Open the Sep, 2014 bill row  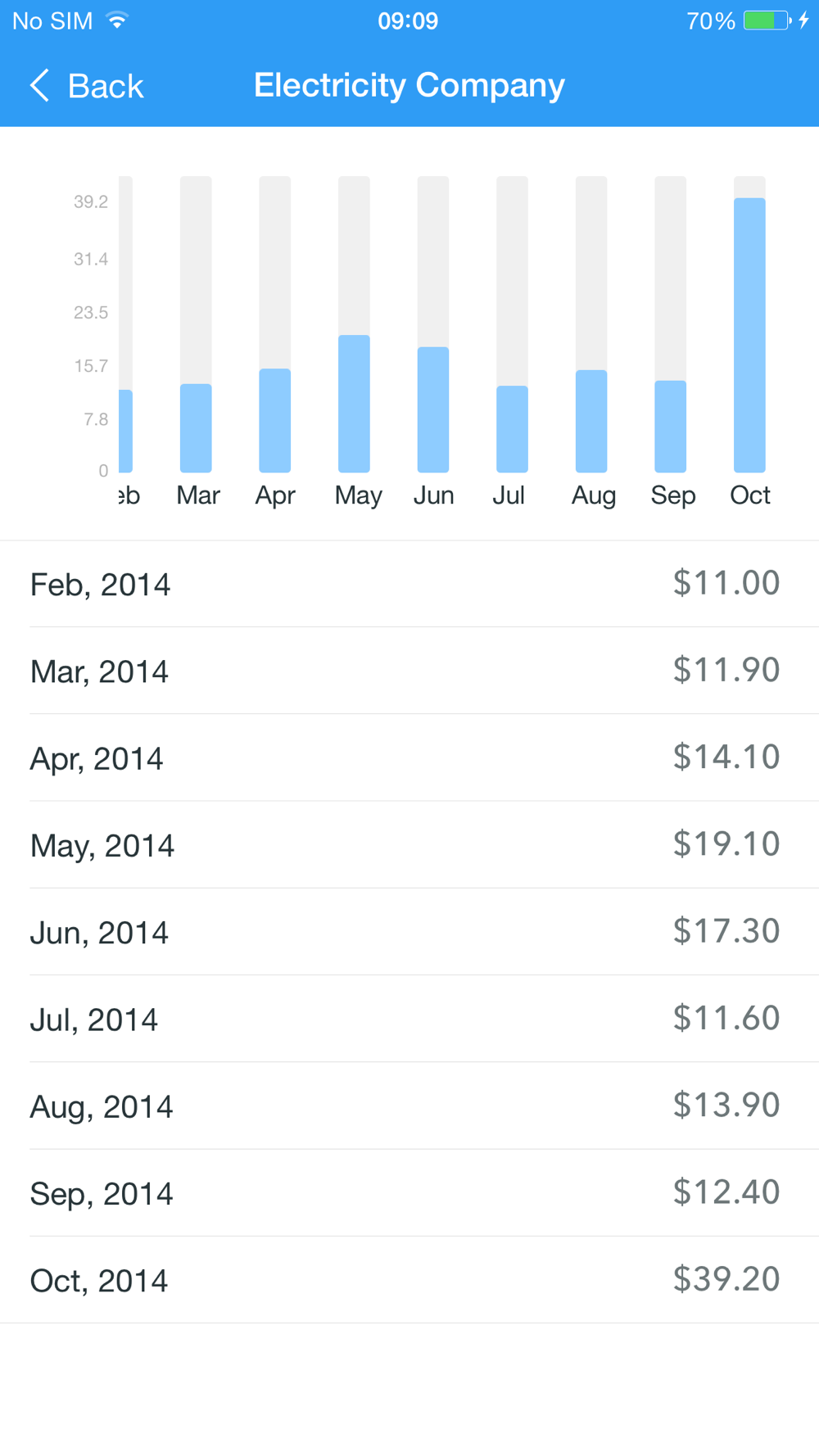[409, 1193]
